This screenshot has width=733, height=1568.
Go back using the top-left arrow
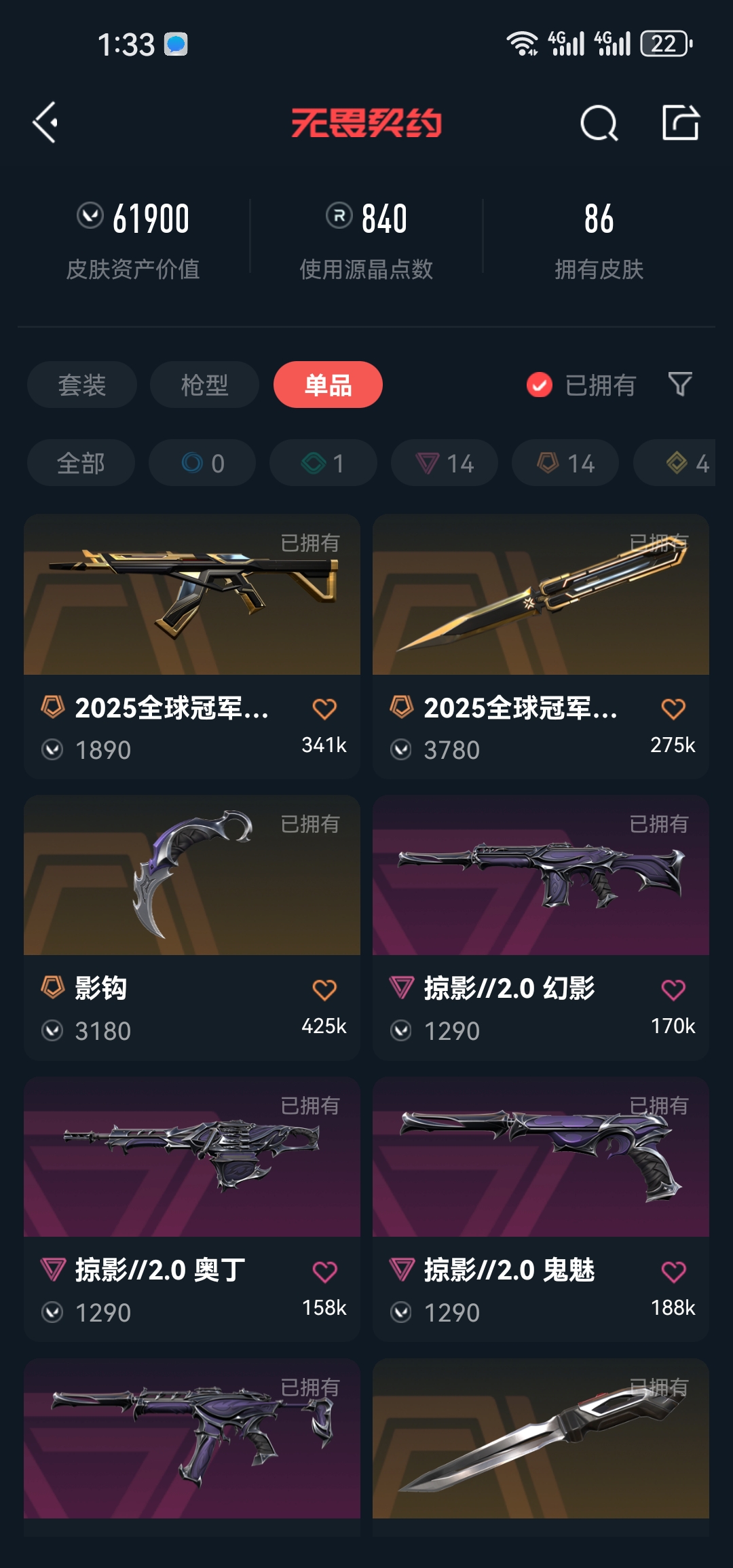pos(45,123)
